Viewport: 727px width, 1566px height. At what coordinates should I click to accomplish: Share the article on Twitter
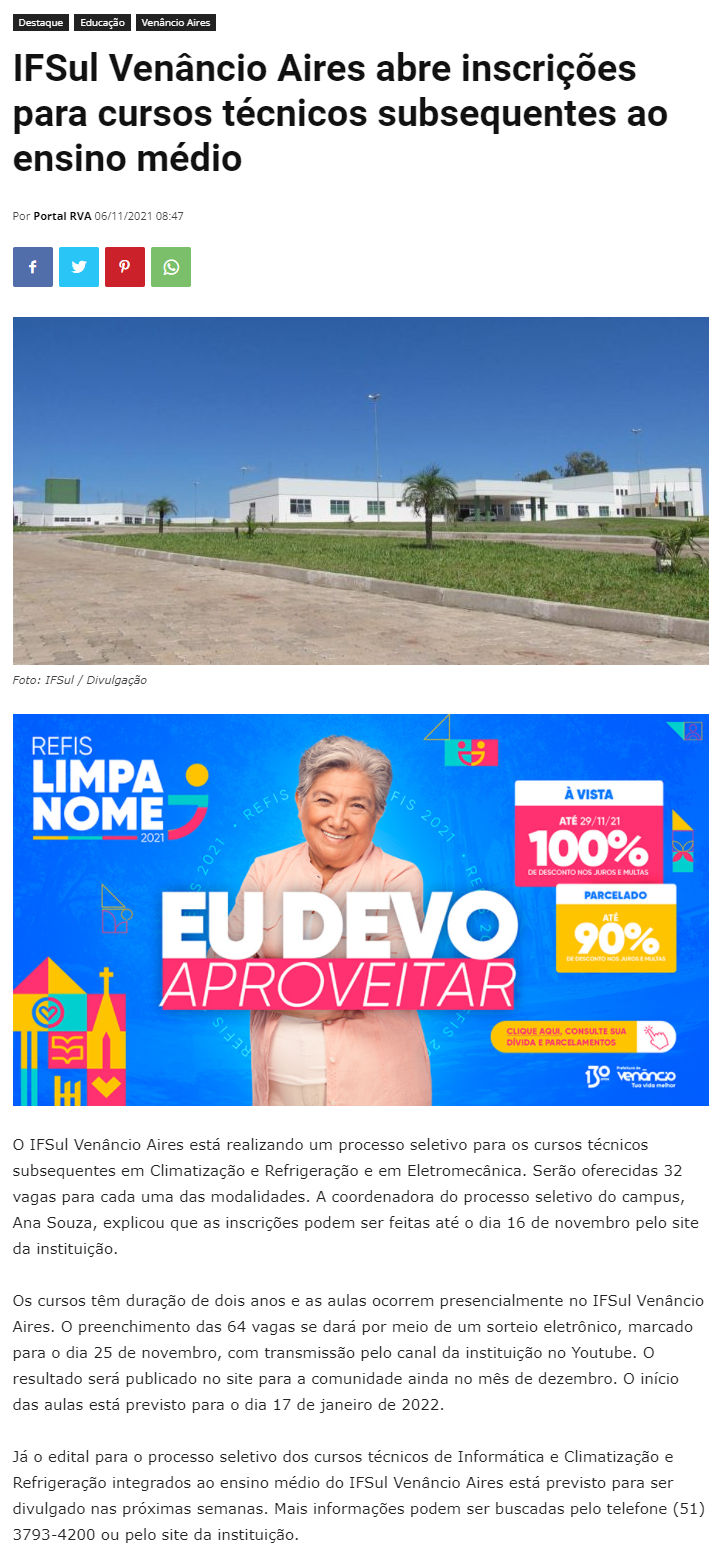coord(79,267)
